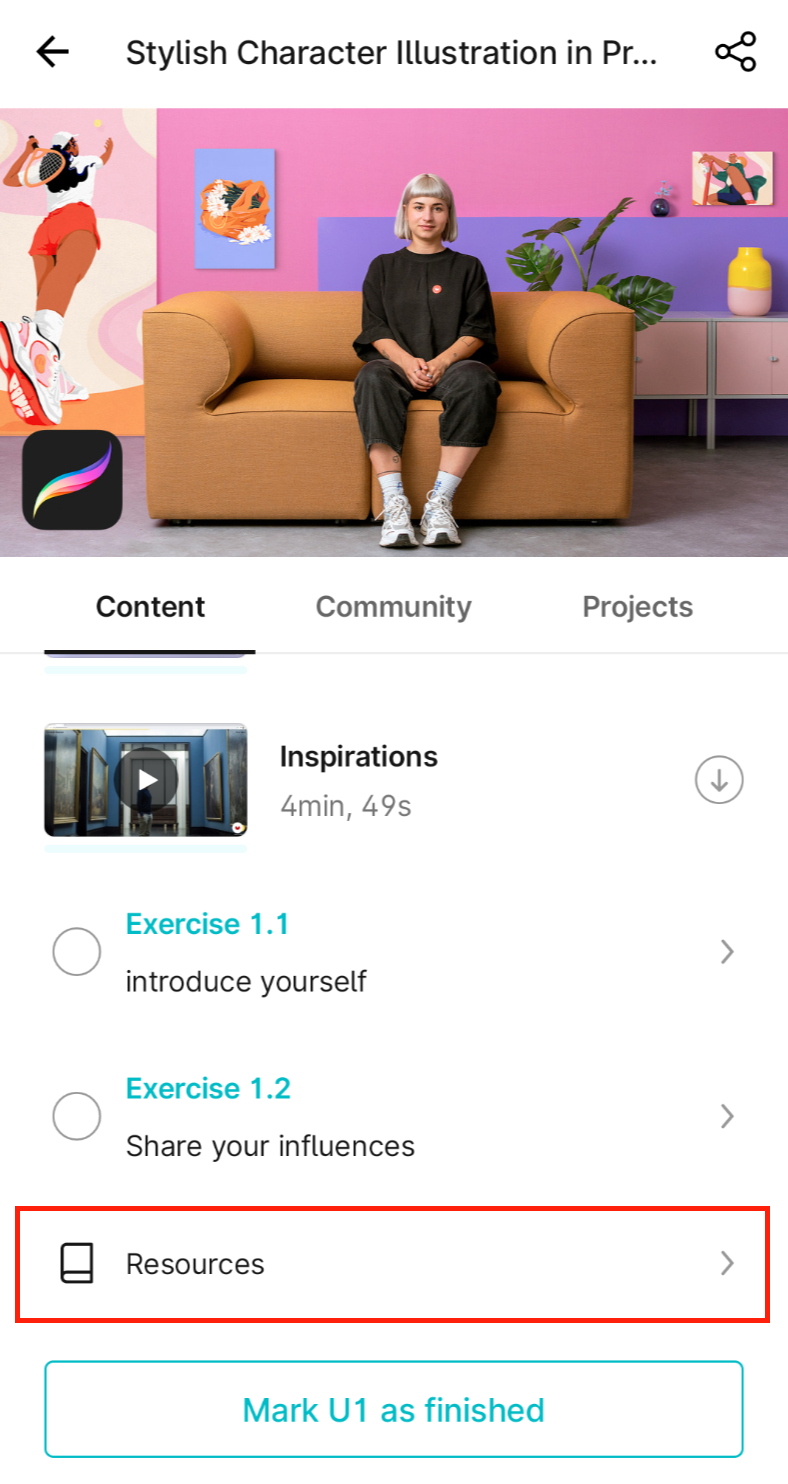Select the Content tab
Screen dimensions: 788x1484
pos(150,607)
